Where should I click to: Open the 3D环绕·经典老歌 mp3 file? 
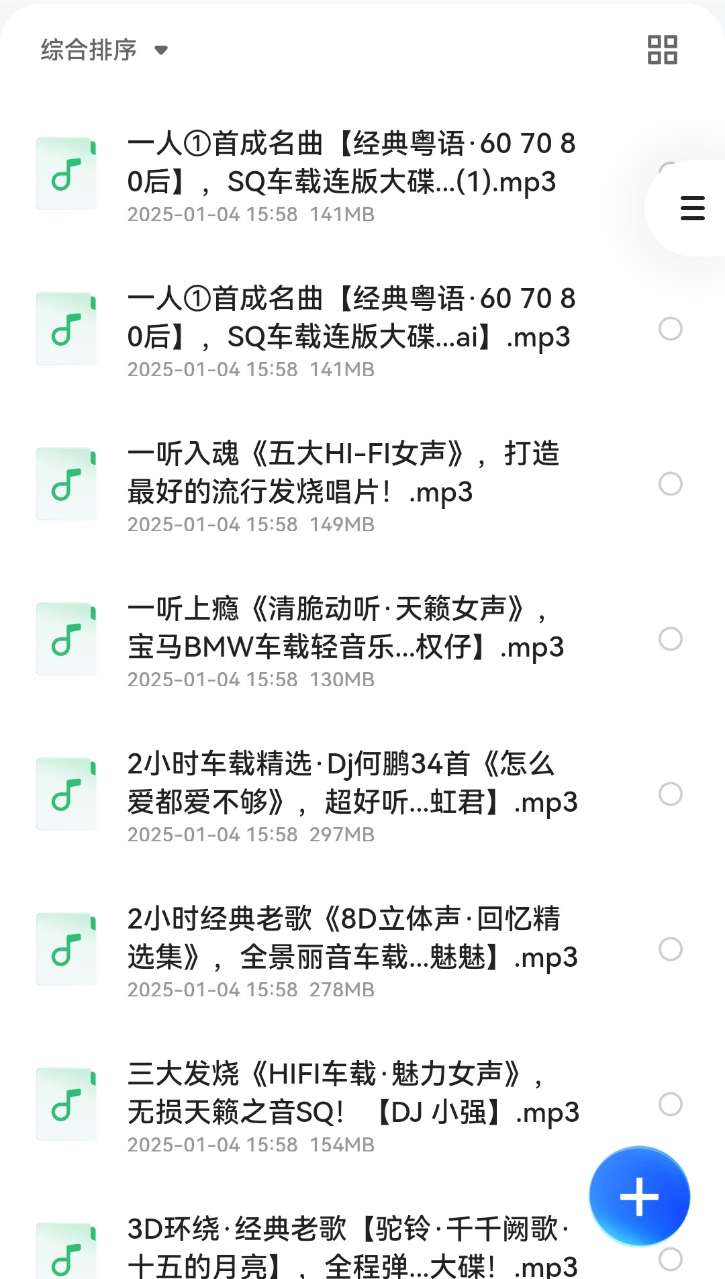click(x=352, y=1245)
